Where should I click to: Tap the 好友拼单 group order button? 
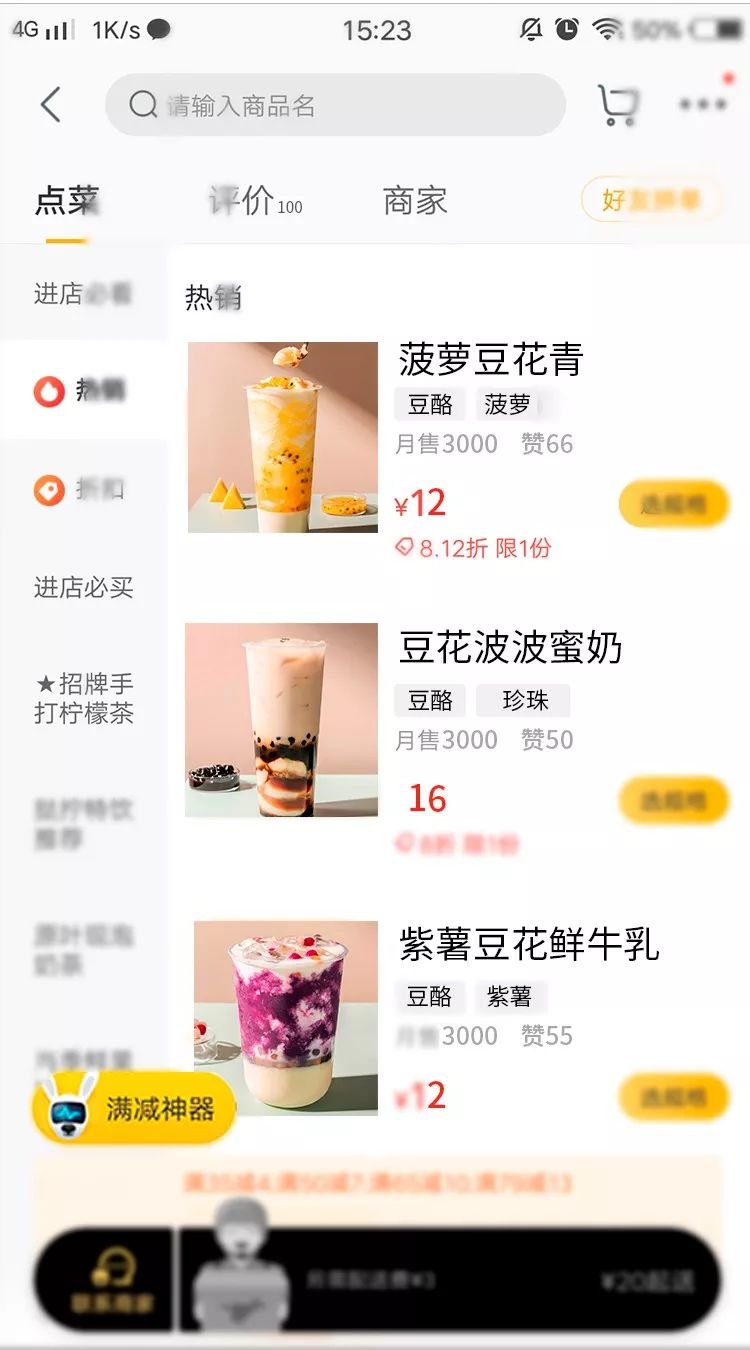pyautogui.click(x=654, y=200)
